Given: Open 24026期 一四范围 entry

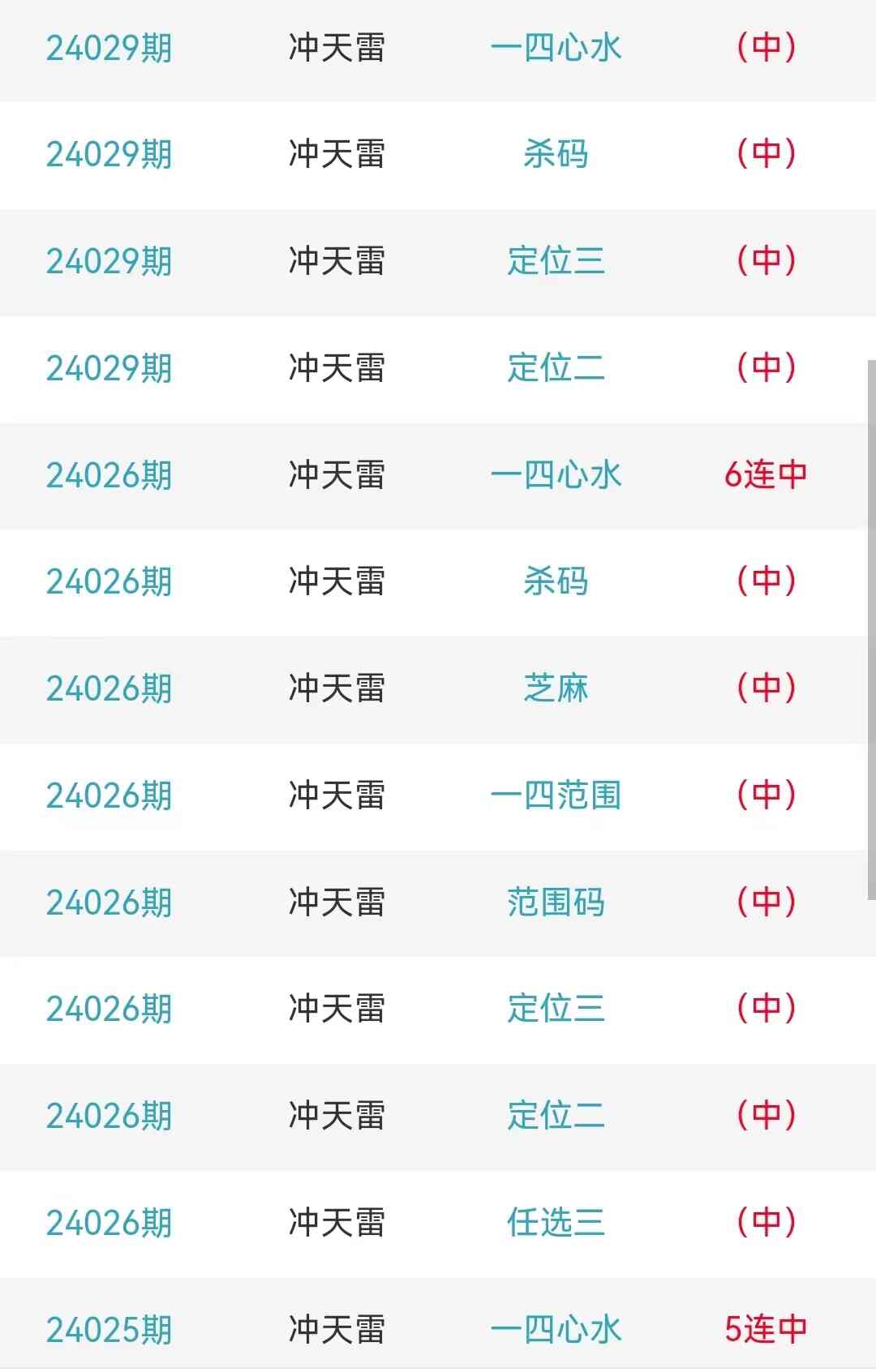Looking at the screenshot, I should click(556, 795).
